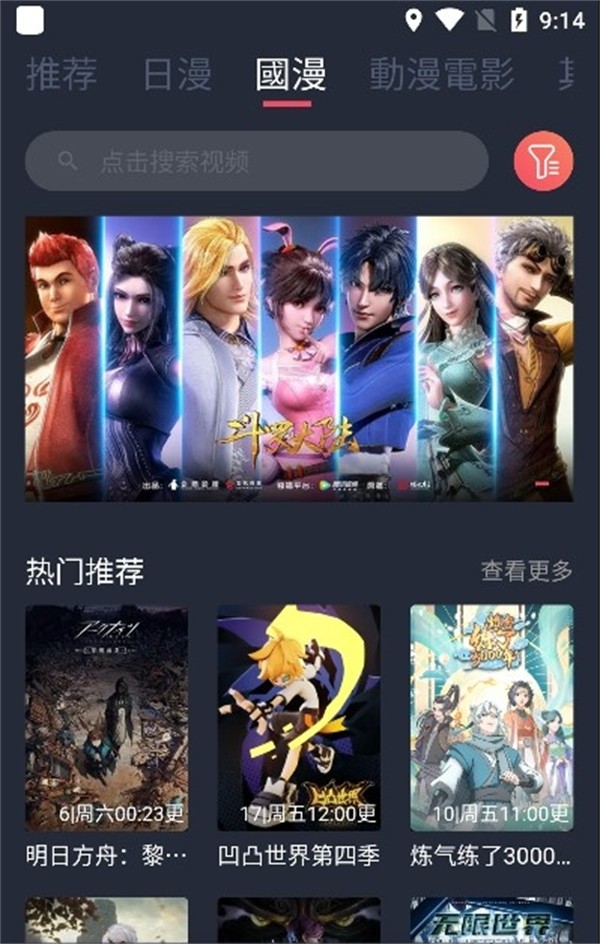This screenshot has width=600, height=944.
Task: Switch to the 推荐 tab
Action: (62, 74)
